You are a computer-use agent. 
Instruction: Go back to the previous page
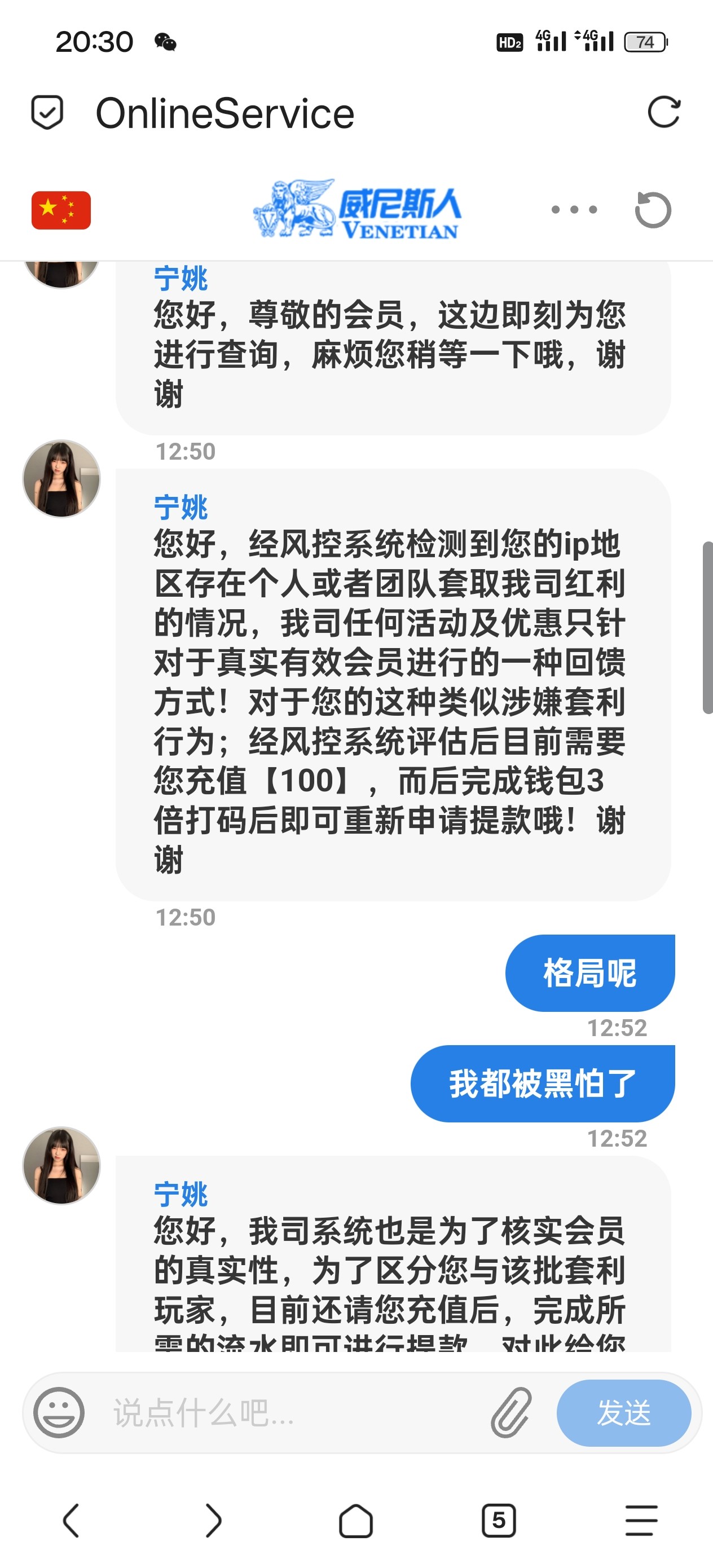[x=71, y=1520]
